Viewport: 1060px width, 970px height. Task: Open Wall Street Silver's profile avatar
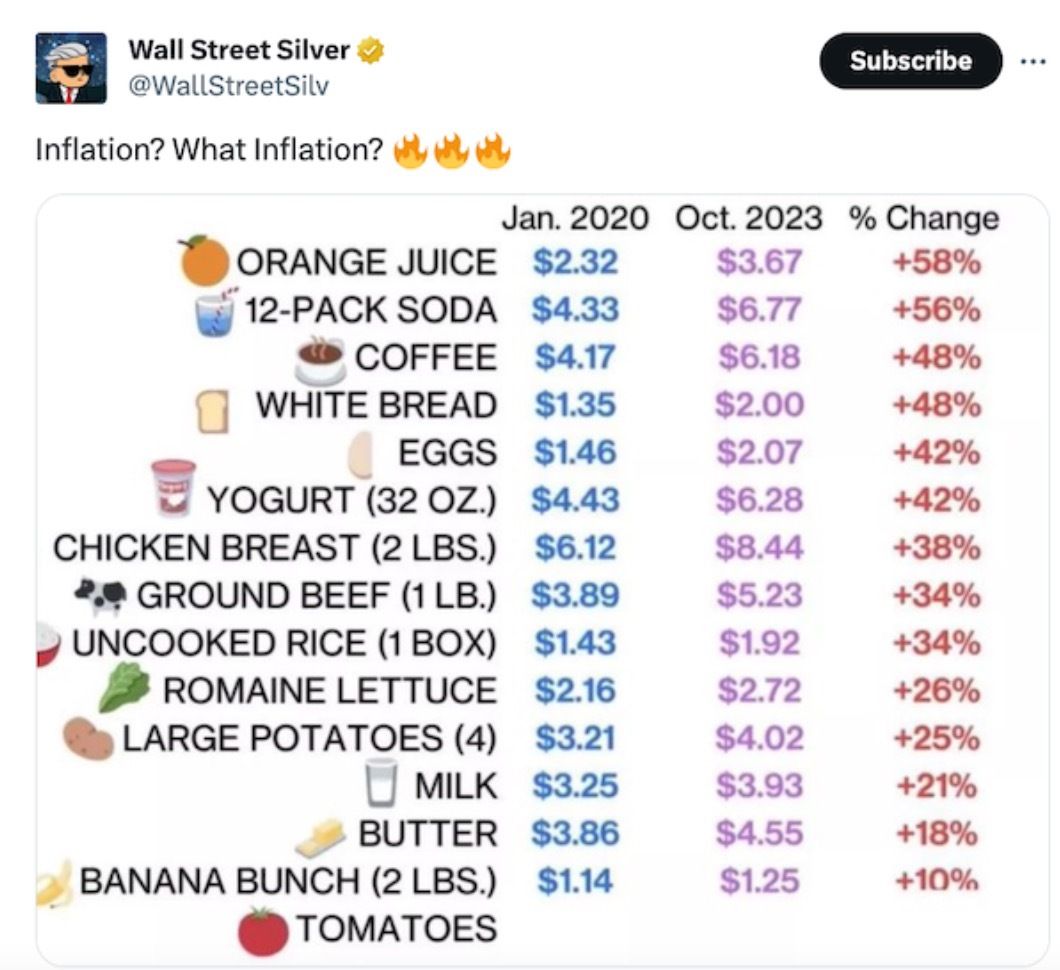71,68
